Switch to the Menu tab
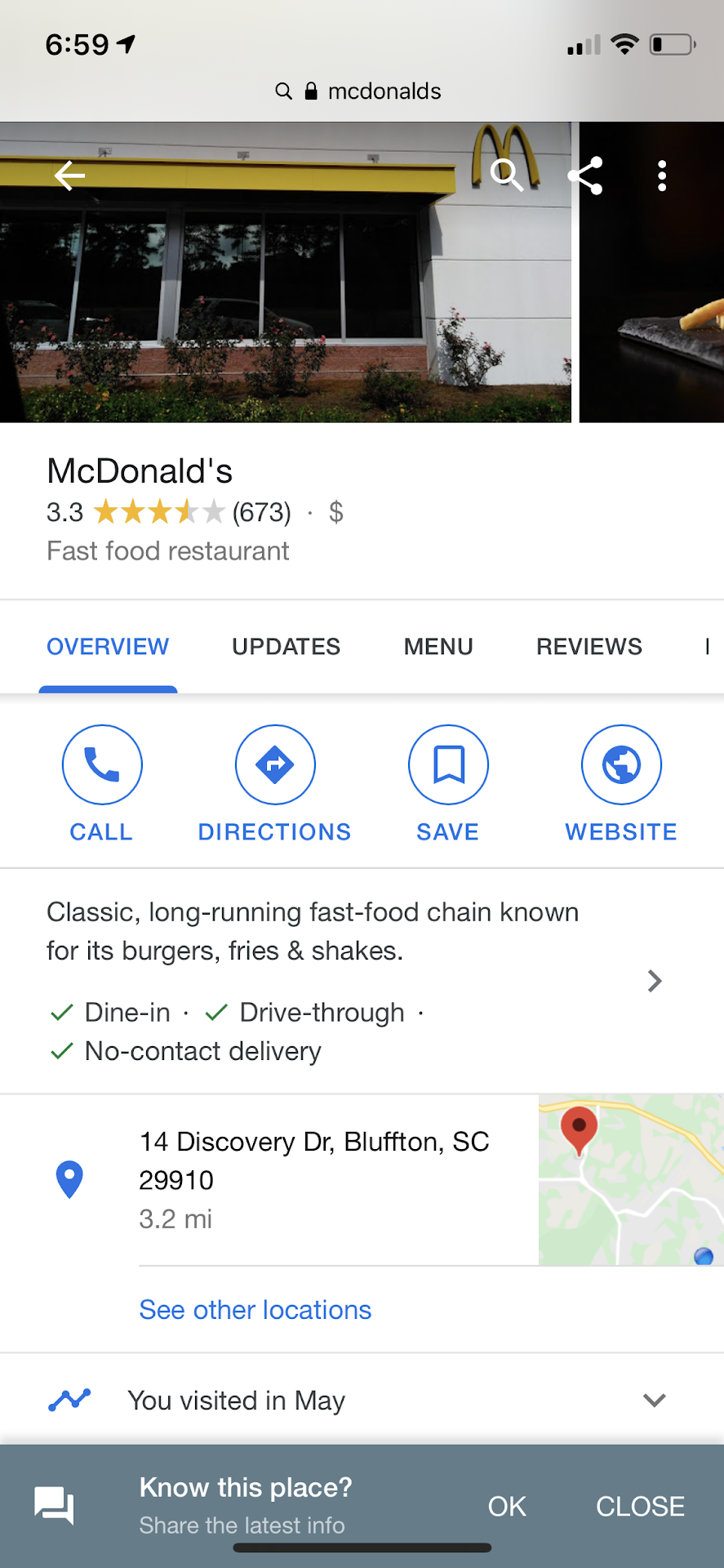 (x=438, y=647)
